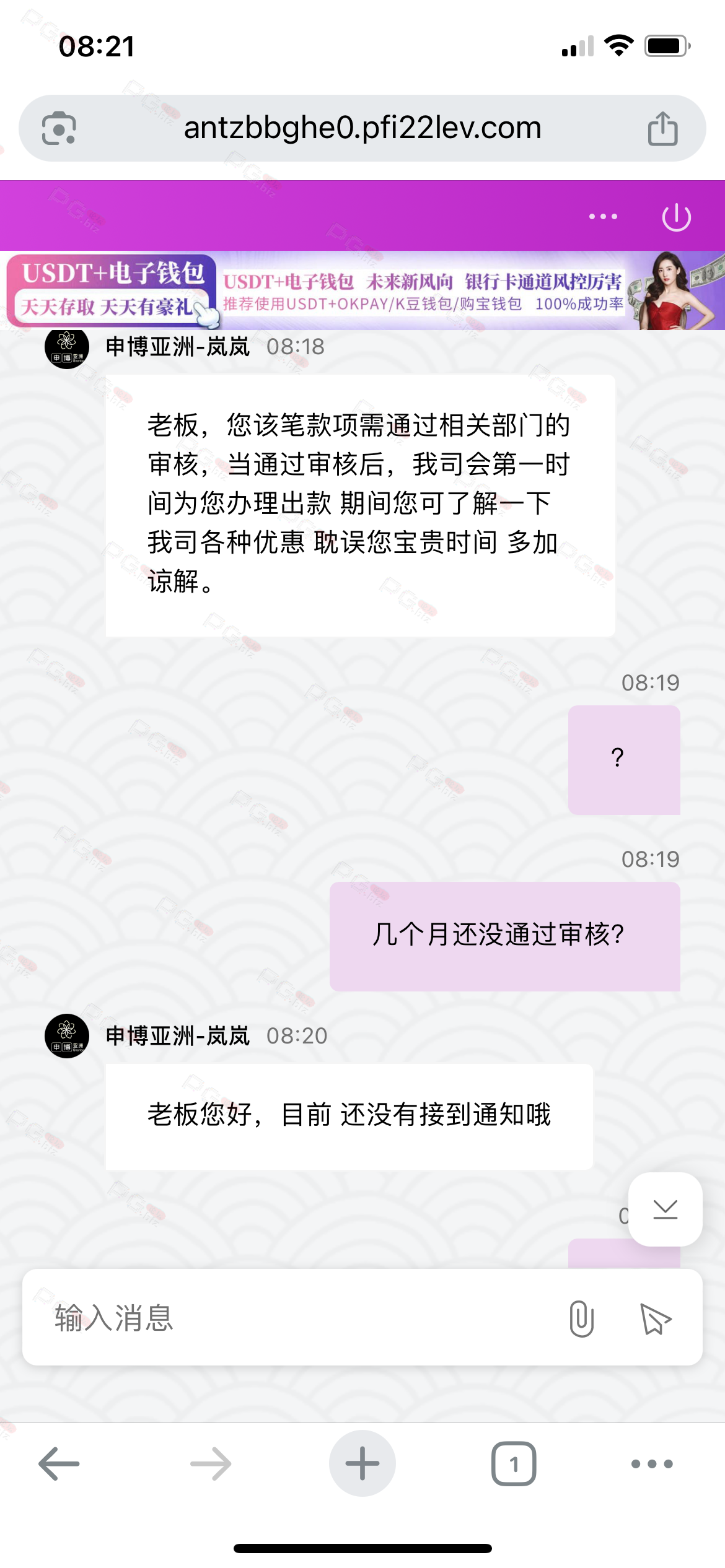
Task: Focus the message input field
Action: (297, 1318)
